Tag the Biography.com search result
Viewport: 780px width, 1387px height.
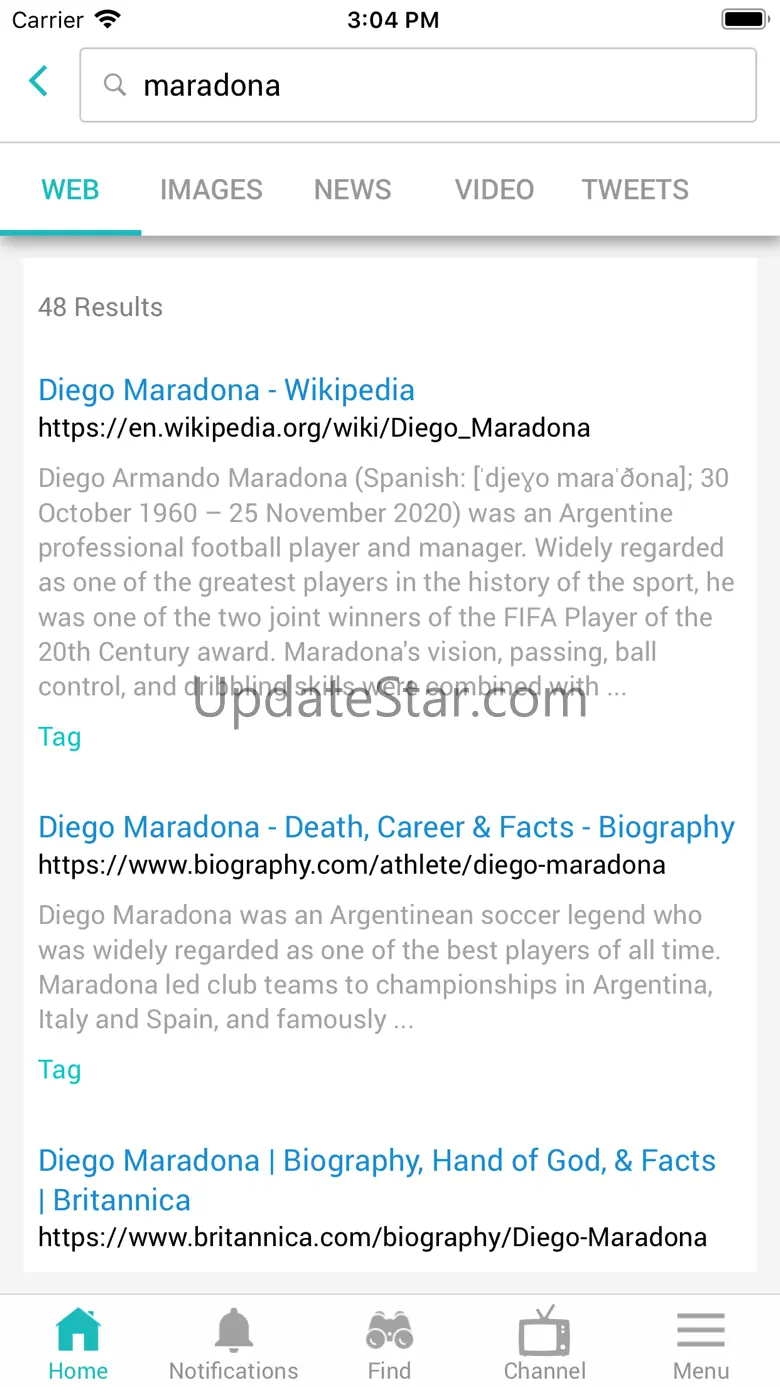tap(59, 1070)
